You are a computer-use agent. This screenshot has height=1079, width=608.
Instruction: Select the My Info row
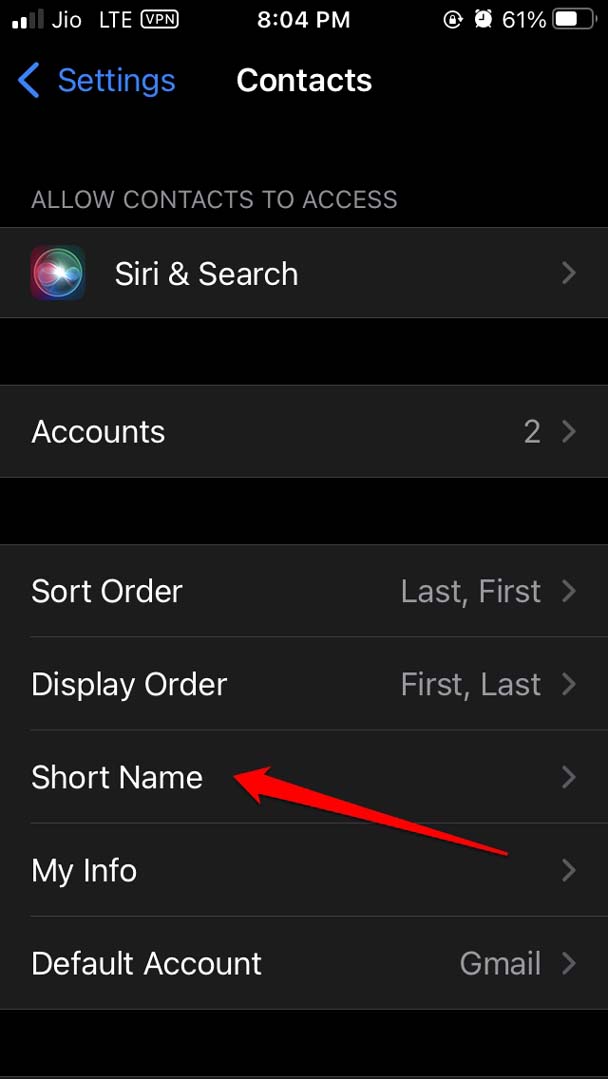pos(304,870)
